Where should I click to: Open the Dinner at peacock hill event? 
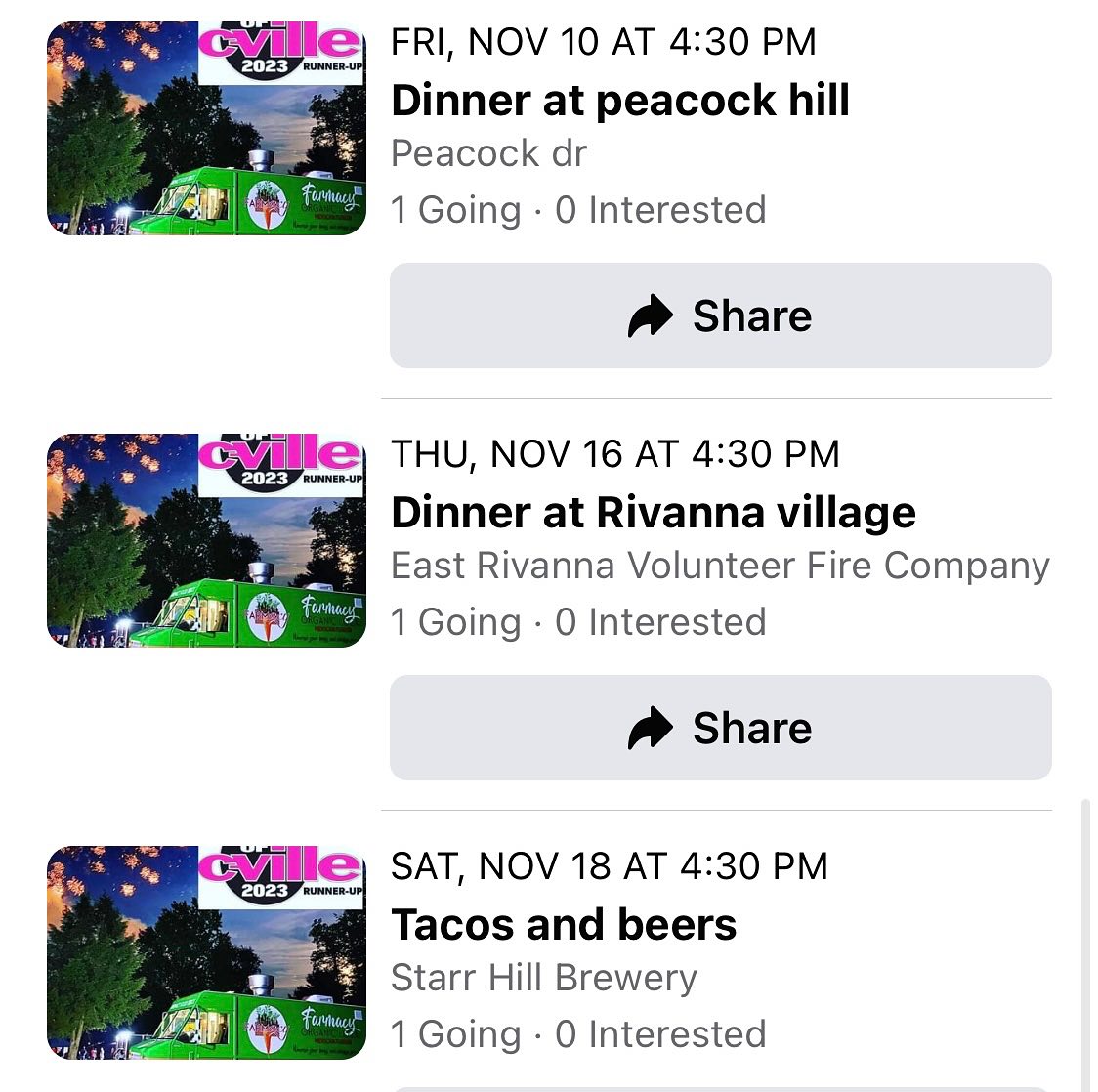620,101
